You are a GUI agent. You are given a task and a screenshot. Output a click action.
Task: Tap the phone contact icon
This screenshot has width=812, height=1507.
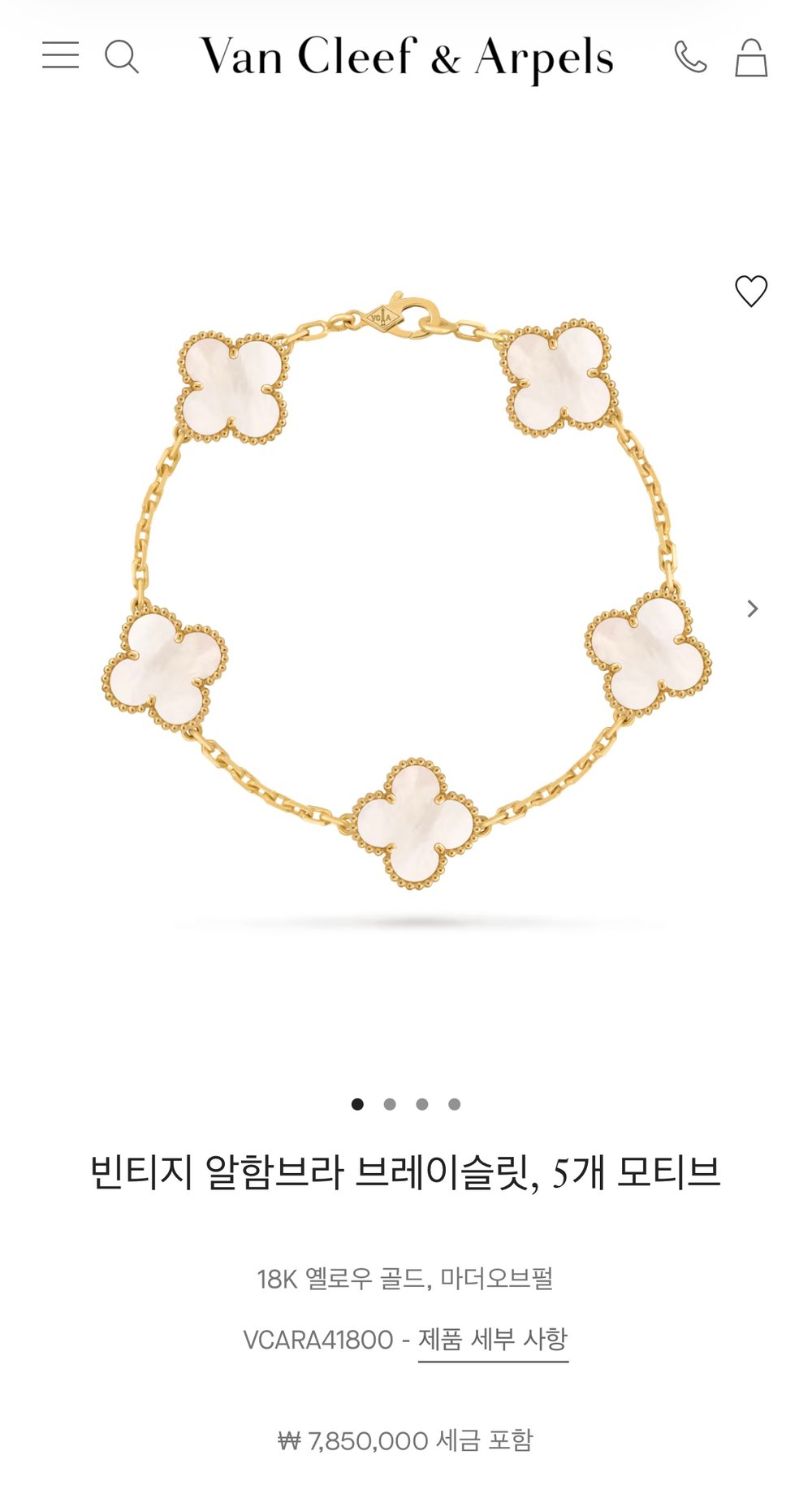click(690, 57)
